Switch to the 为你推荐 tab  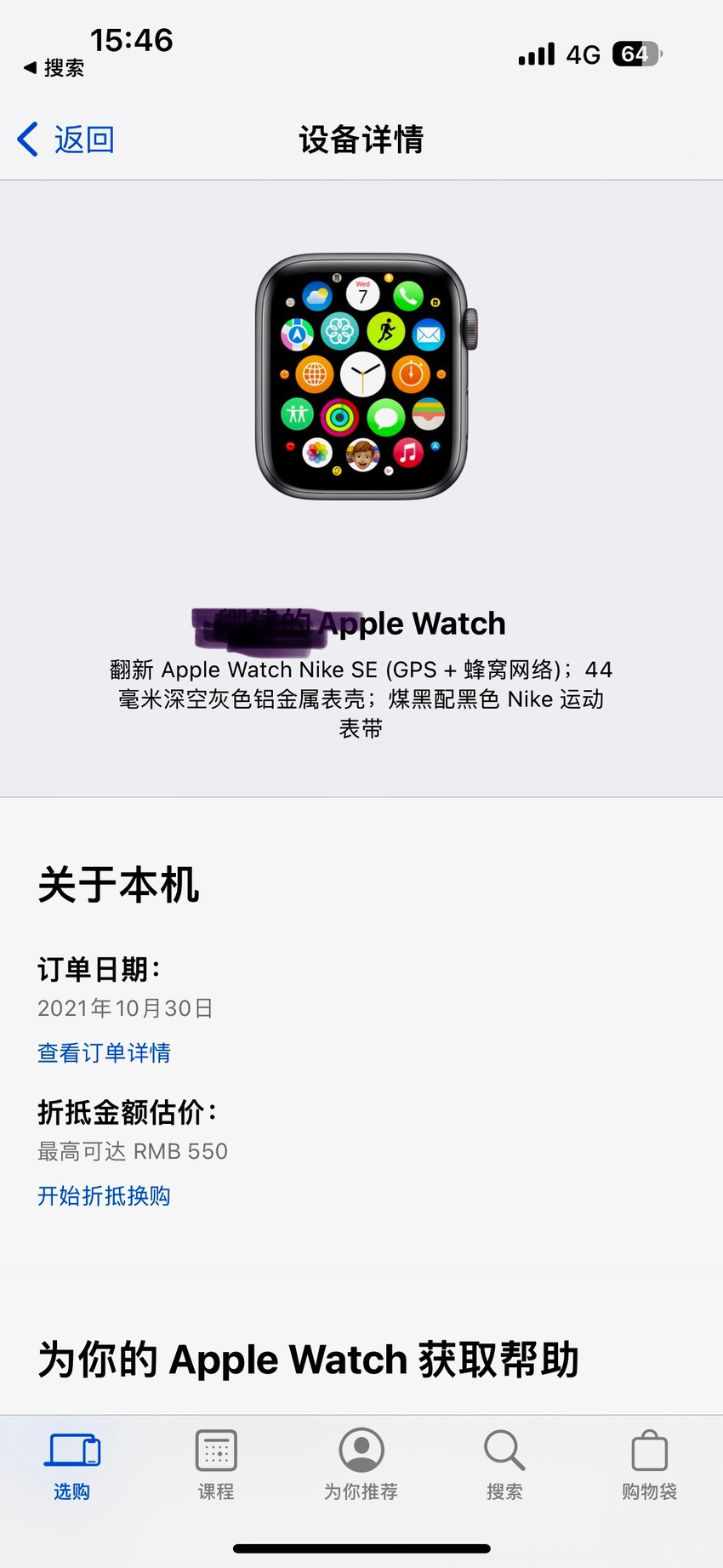(x=361, y=1467)
